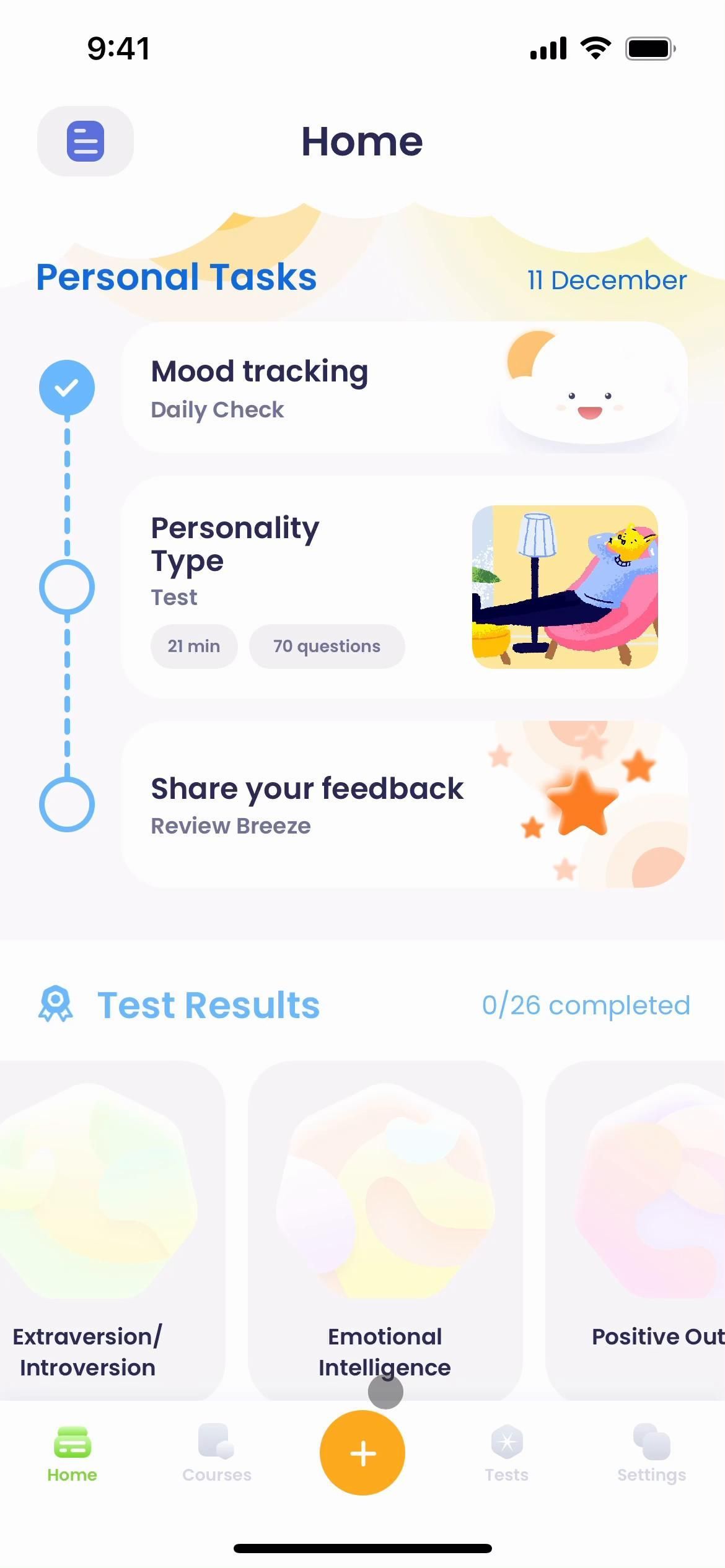Screen dimensions: 725x1568
Task: Switch to the Courses tab
Action: click(216, 1453)
